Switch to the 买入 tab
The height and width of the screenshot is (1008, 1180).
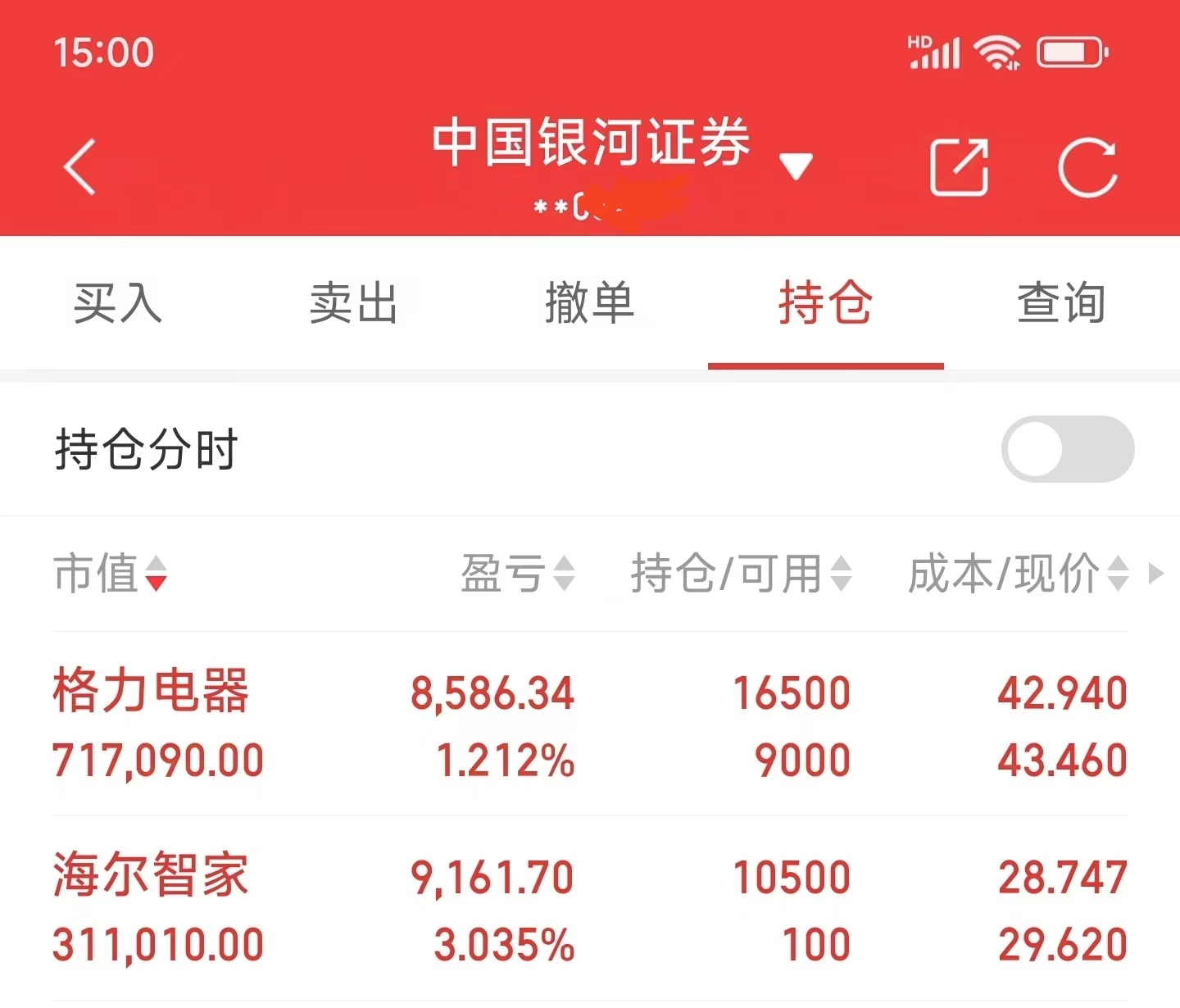pyautogui.click(x=118, y=303)
